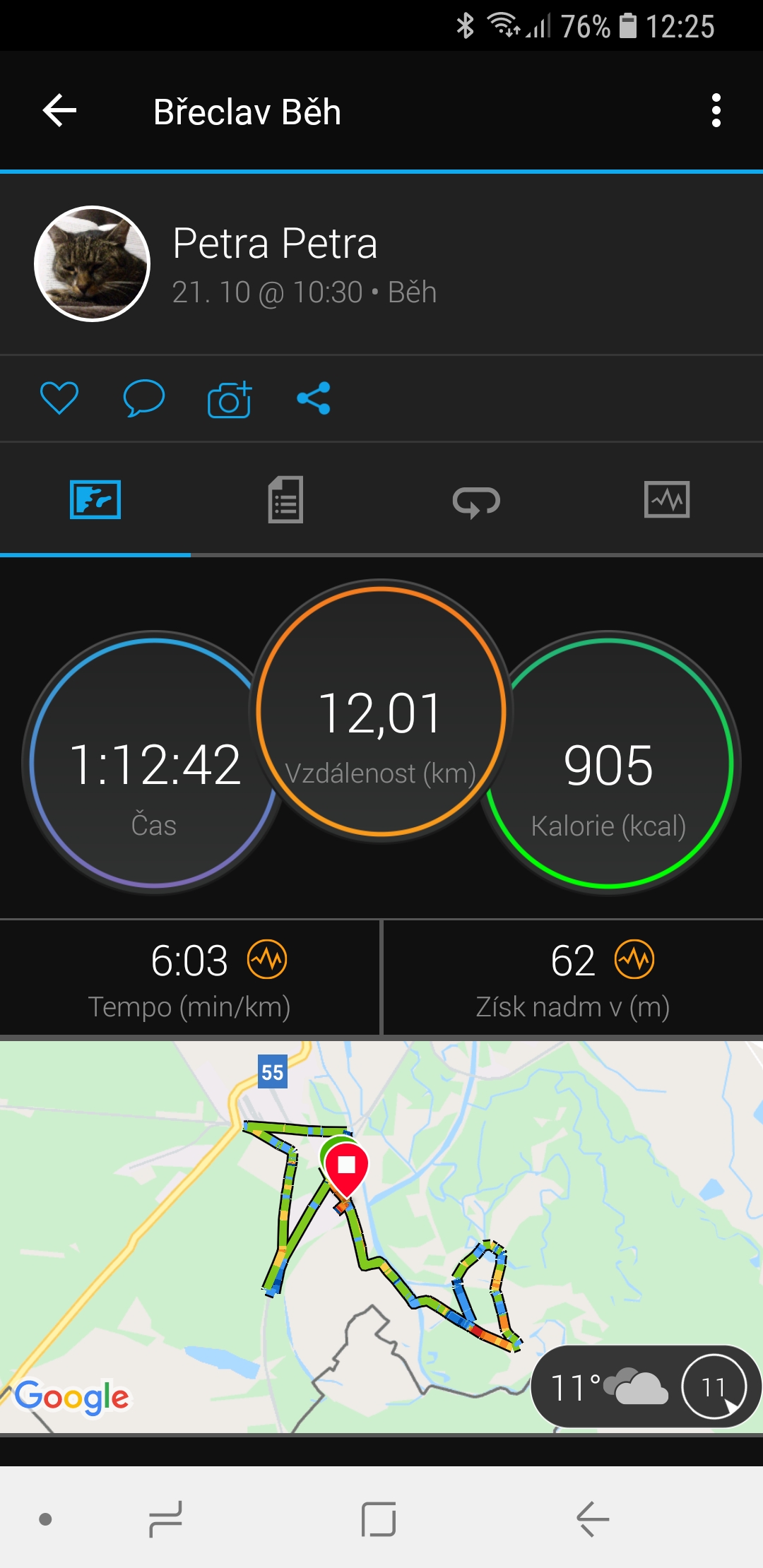This screenshot has width=763, height=1568.
Task: Add a photo with the camera icon
Action: (x=230, y=399)
